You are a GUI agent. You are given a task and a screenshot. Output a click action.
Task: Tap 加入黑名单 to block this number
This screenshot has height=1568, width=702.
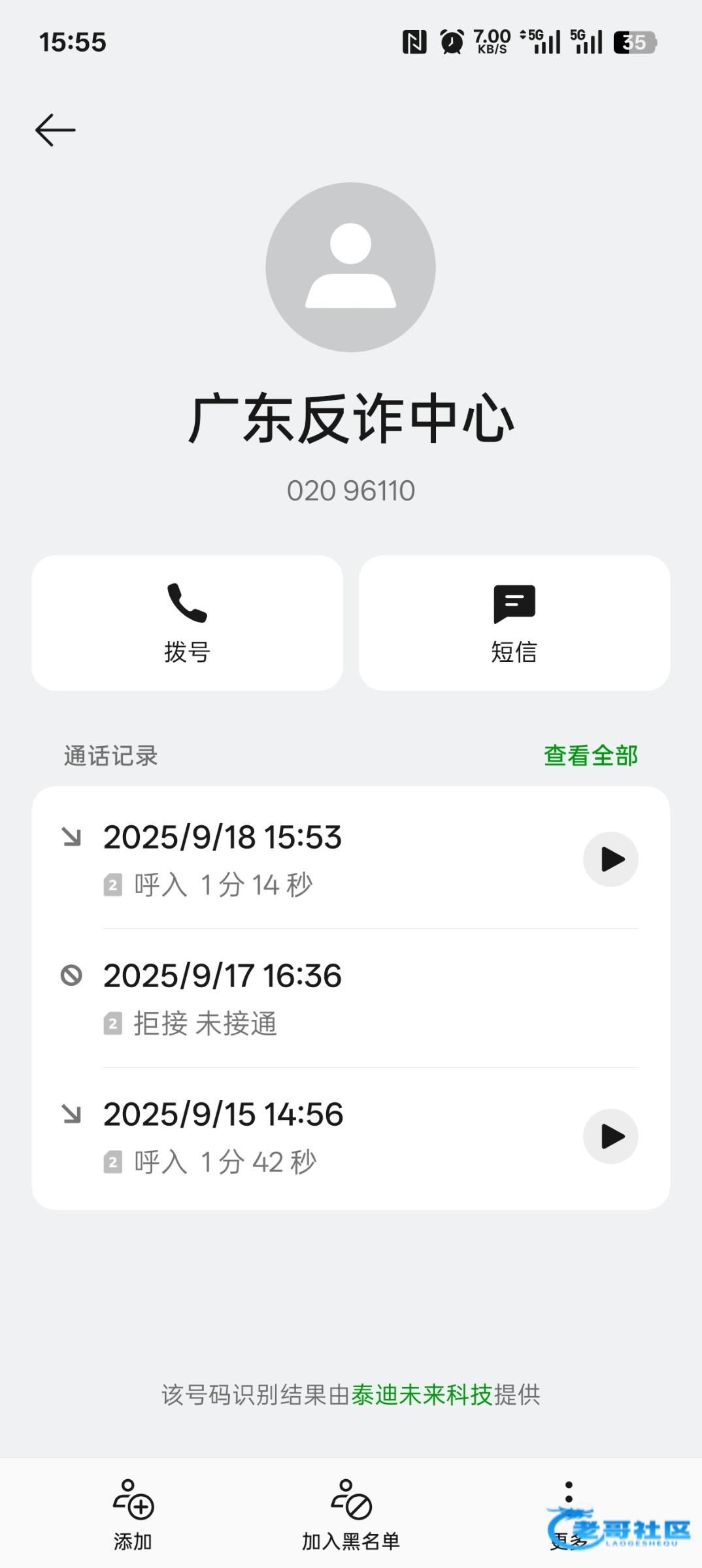[351, 1514]
